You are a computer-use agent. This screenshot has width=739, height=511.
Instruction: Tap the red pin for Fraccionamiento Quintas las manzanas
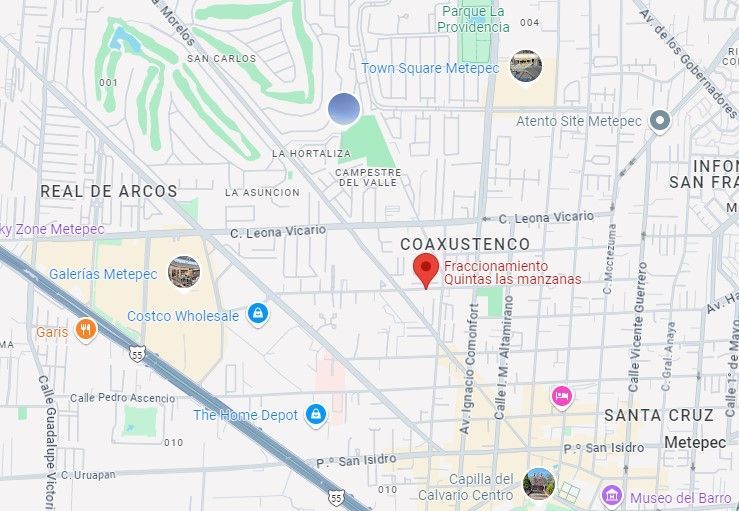click(x=426, y=270)
